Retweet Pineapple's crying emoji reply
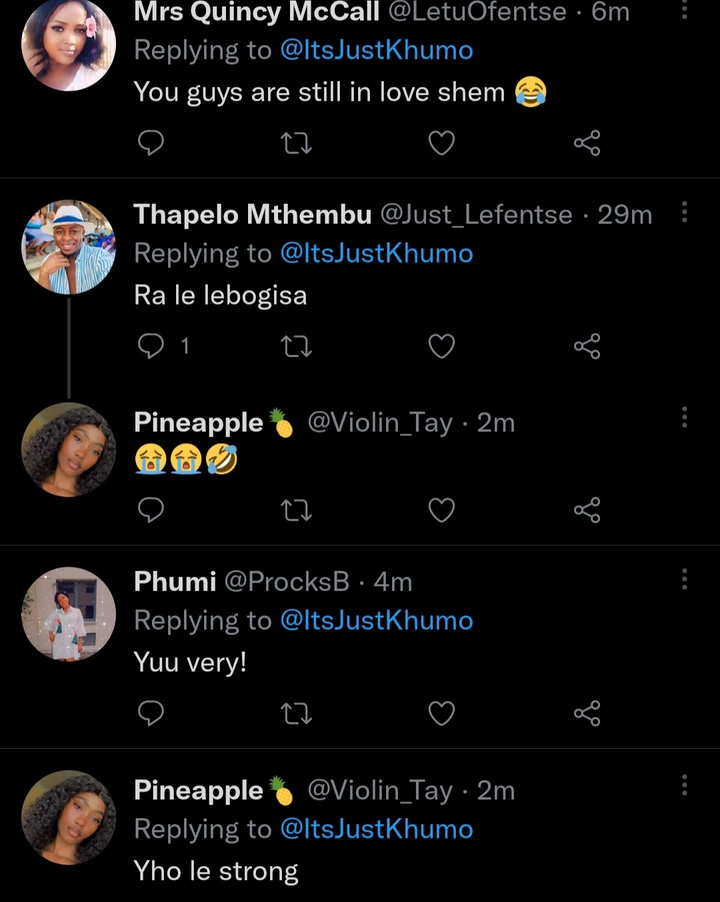Image resolution: width=720 pixels, height=902 pixels. [297, 511]
